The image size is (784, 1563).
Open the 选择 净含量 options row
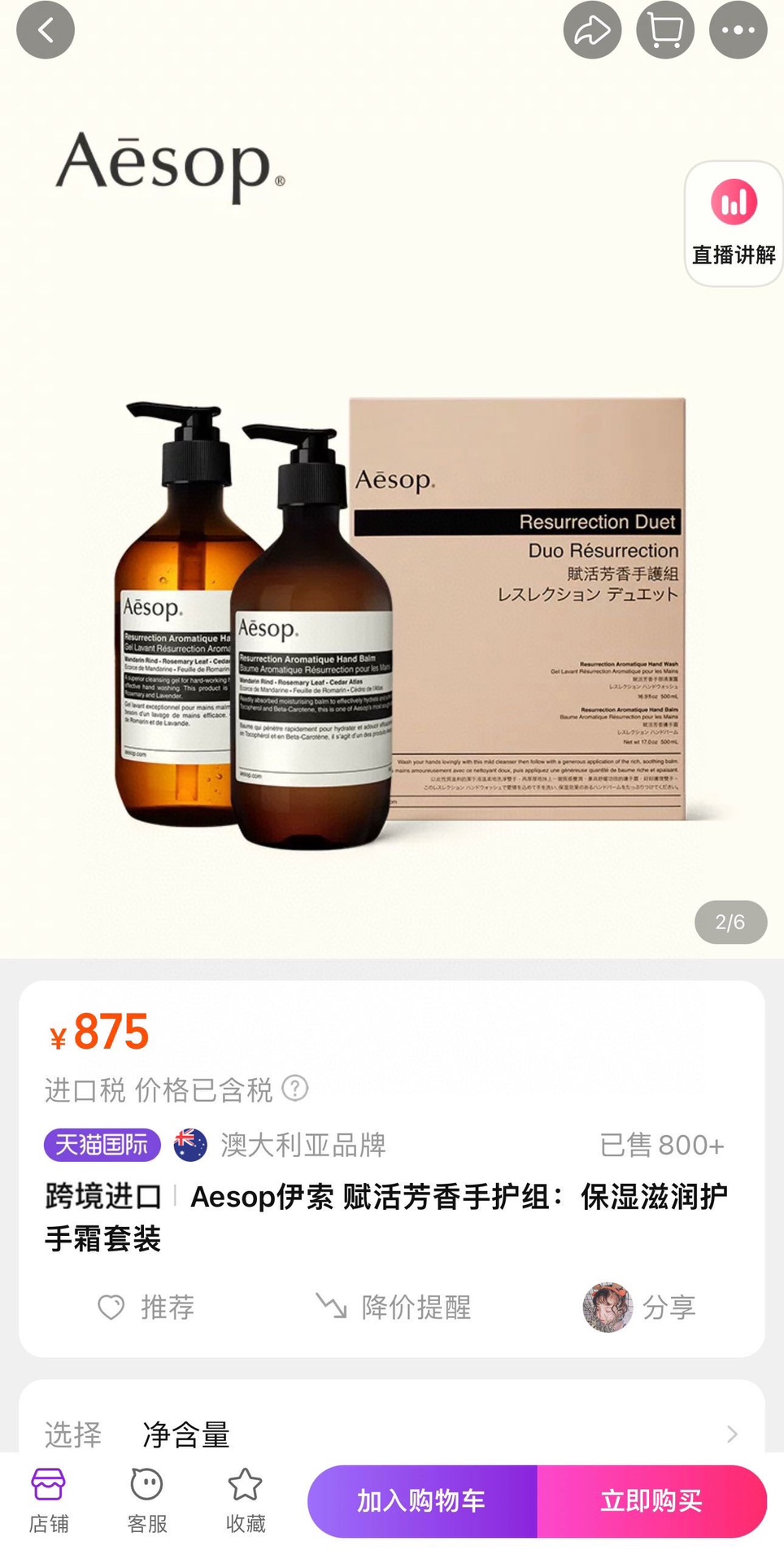pos(391,1434)
